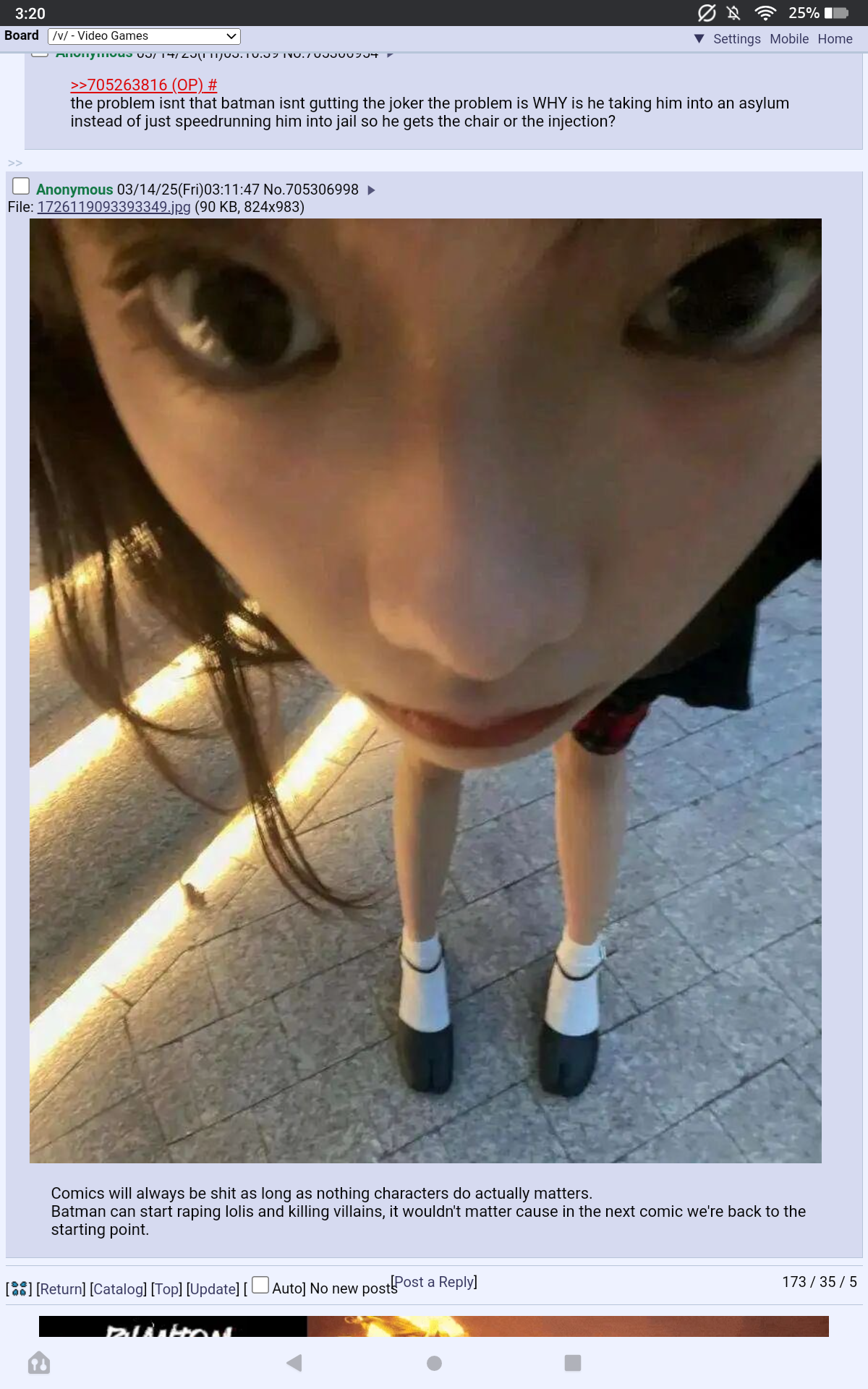The width and height of the screenshot is (868, 1389).
Task: Open the /v/ - Video Games board dropdown
Action: tap(144, 36)
